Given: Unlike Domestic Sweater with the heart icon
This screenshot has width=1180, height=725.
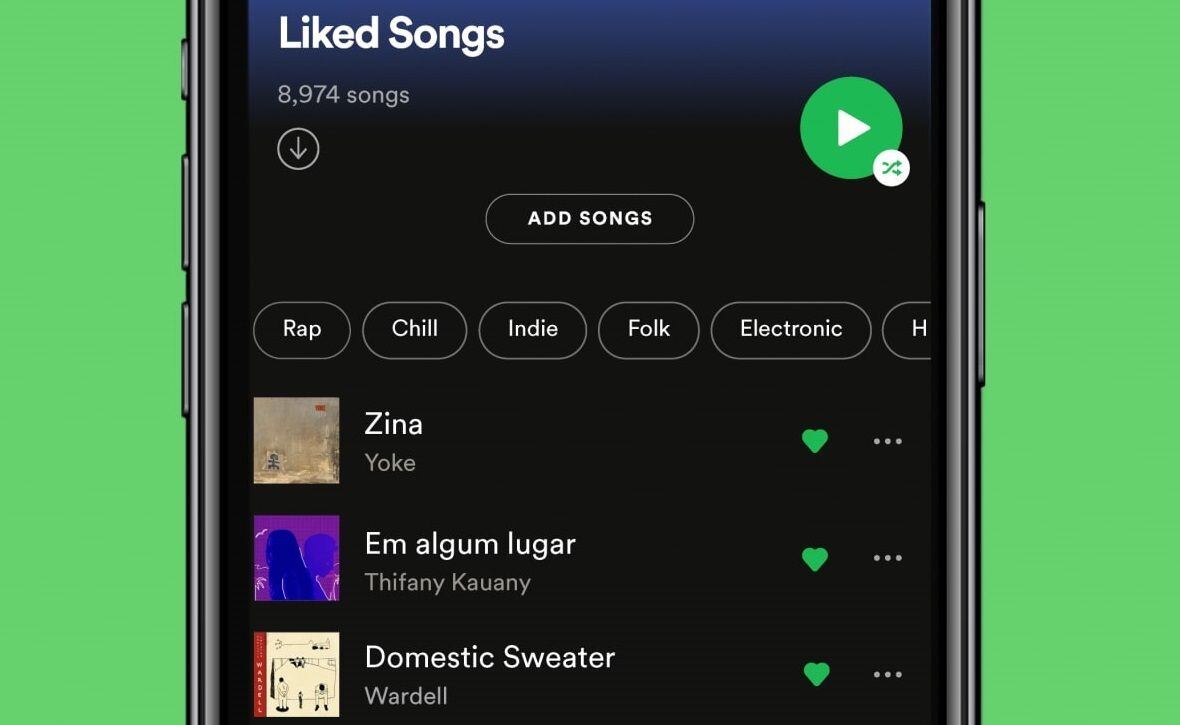Looking at the screenshot, I should pyautogui.click(x=816, y=674).
